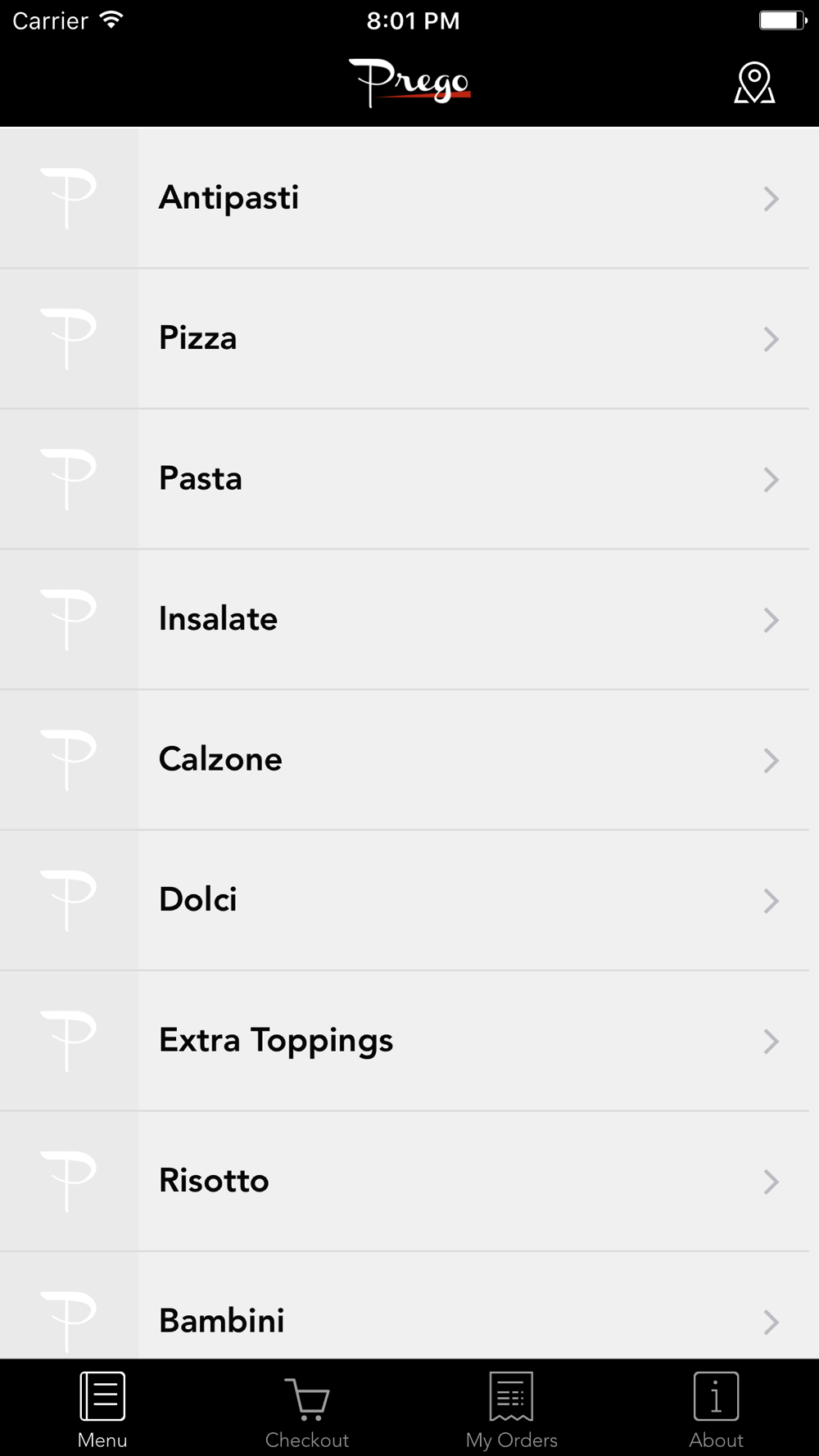Select the Menu tab
This screenshot has width=819, height=1456.
tap(102, 1410)
